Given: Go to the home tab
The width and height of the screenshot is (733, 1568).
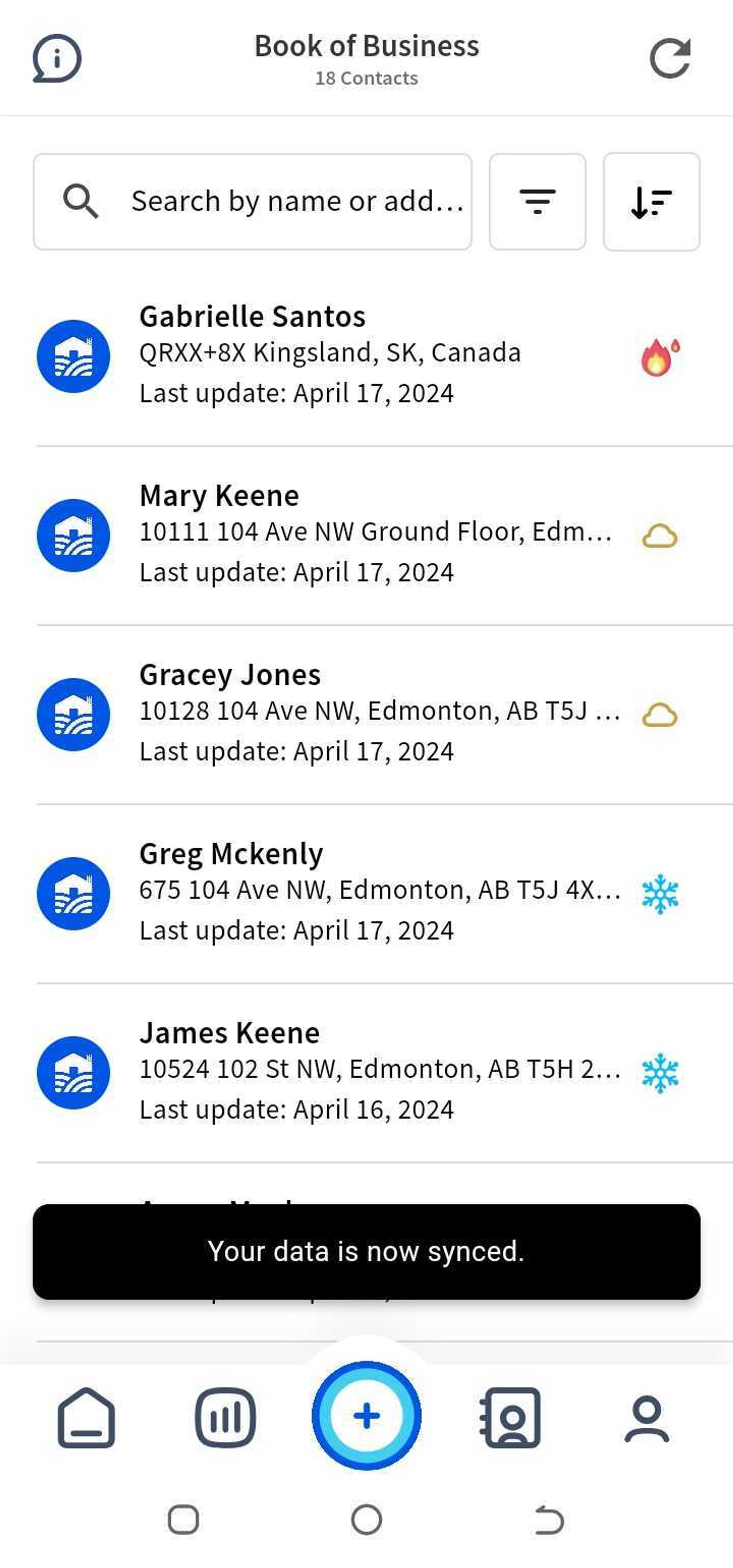Looking at the screenshot, I should click(x=86, y=1417).
